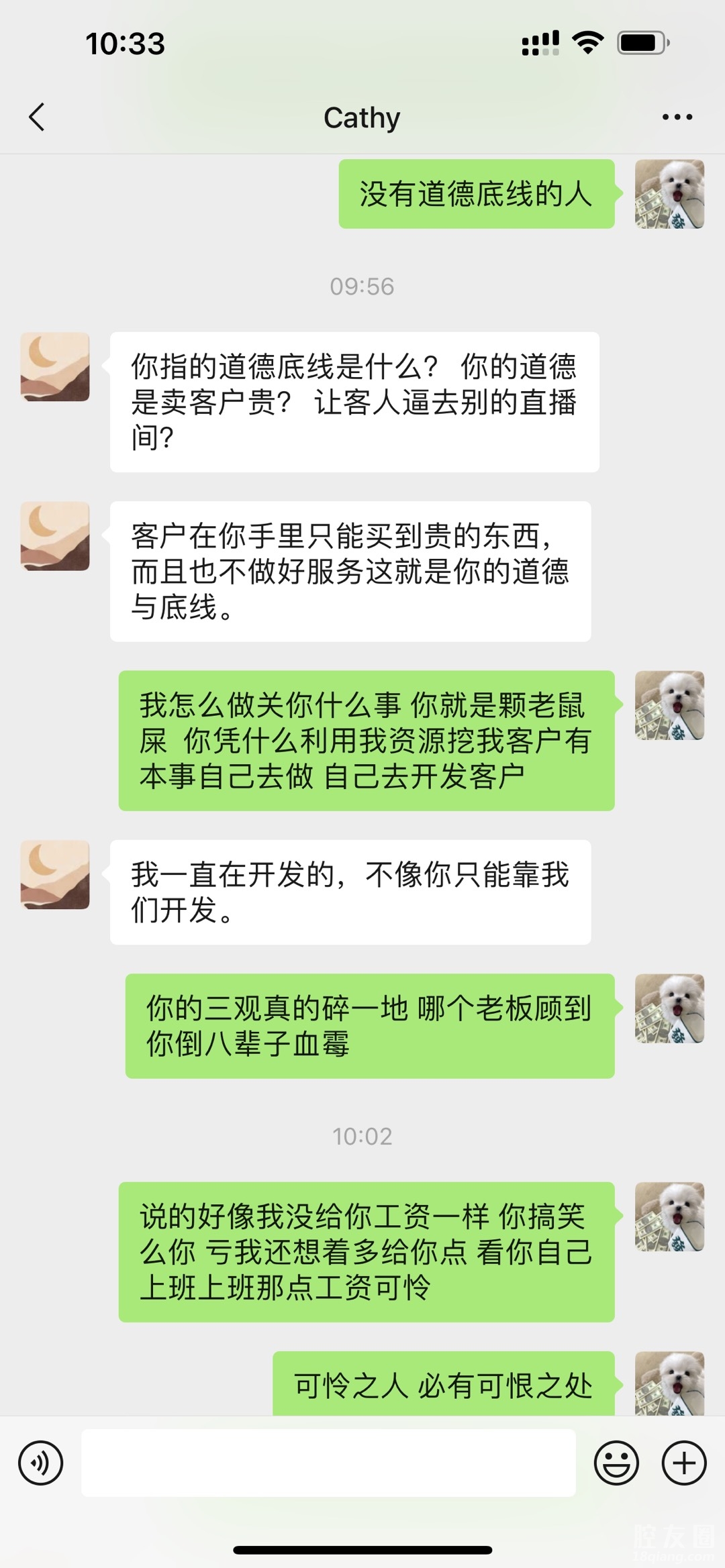Open Cathy's avatar beside 你指的道德底线是什么 message

point(55,367)
